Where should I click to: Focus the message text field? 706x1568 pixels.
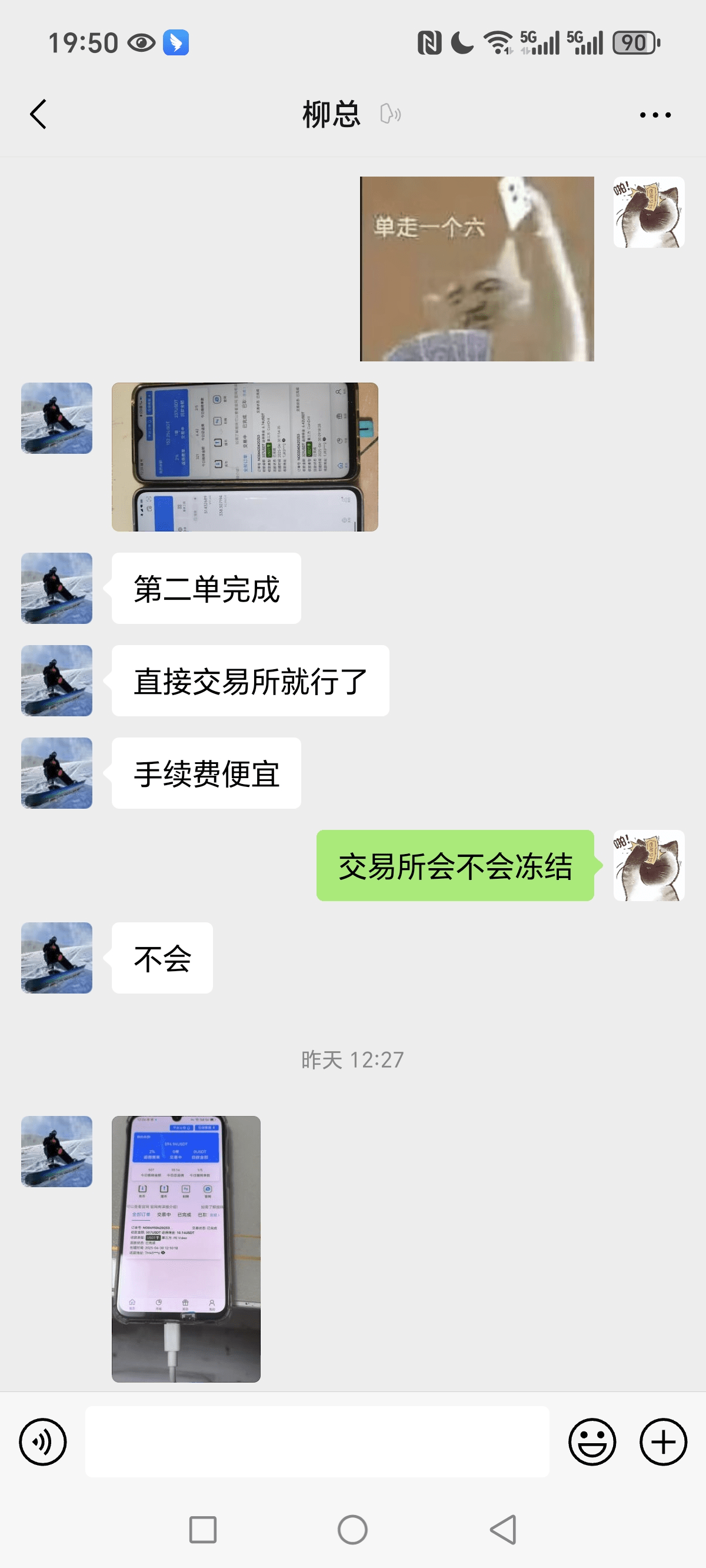317,1441
